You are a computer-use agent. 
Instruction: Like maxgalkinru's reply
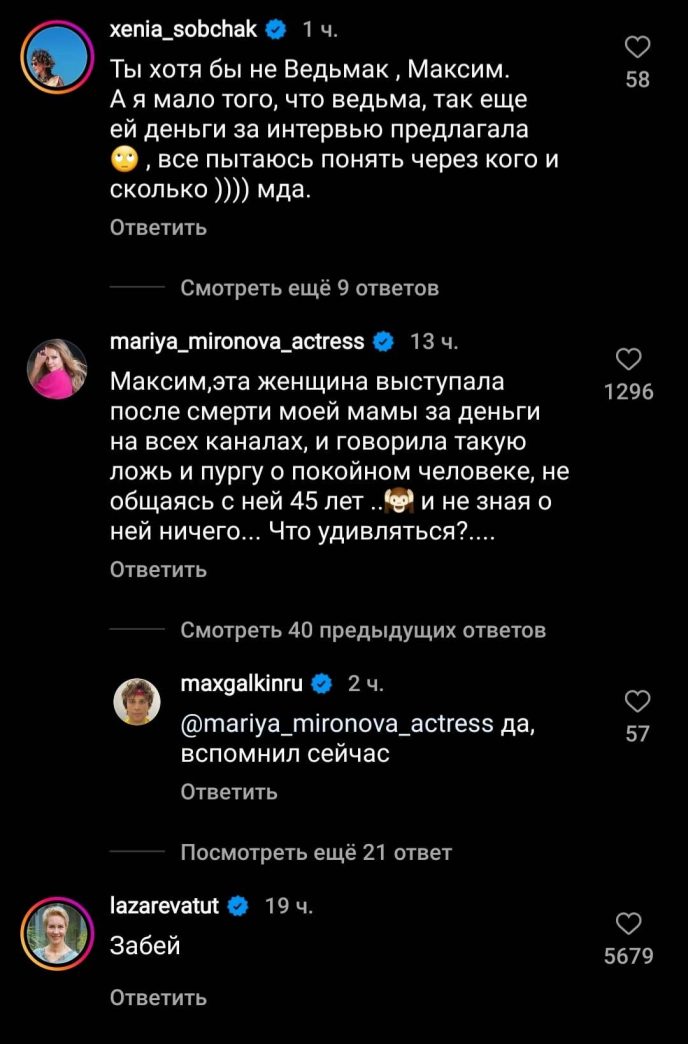tap(637, 701)
